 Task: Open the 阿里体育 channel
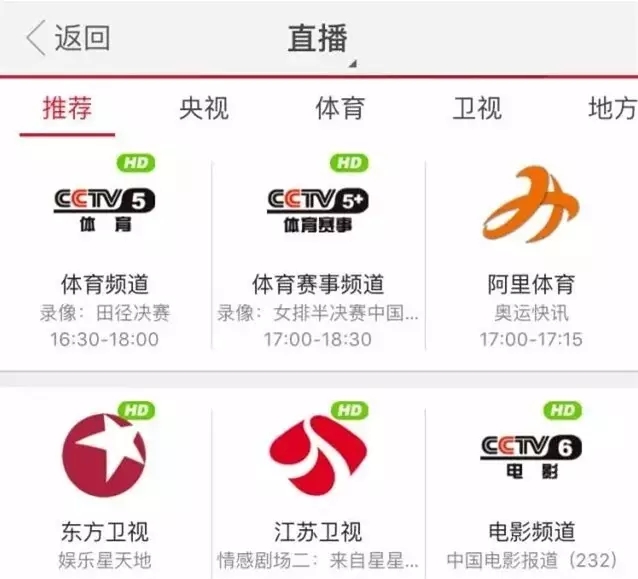530,255
